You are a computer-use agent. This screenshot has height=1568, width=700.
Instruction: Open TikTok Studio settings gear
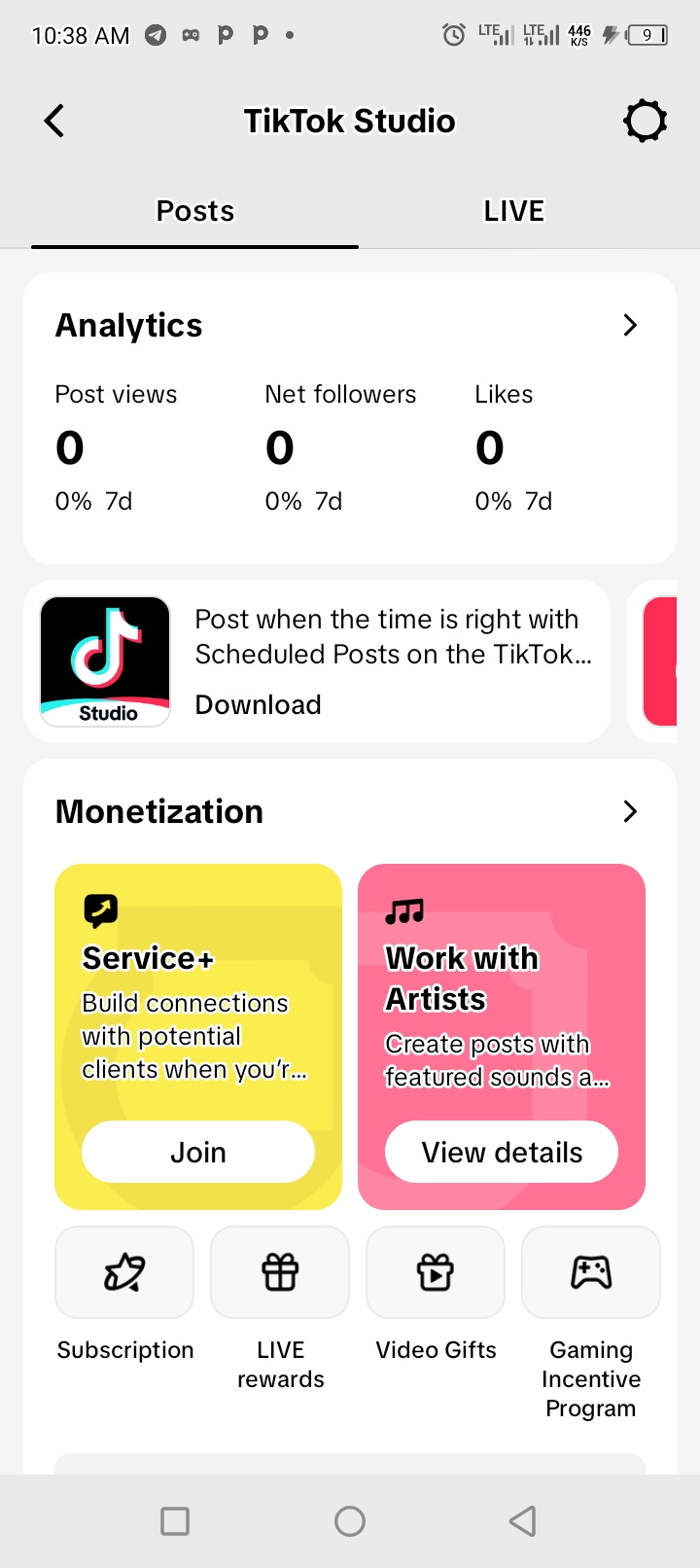645,122
